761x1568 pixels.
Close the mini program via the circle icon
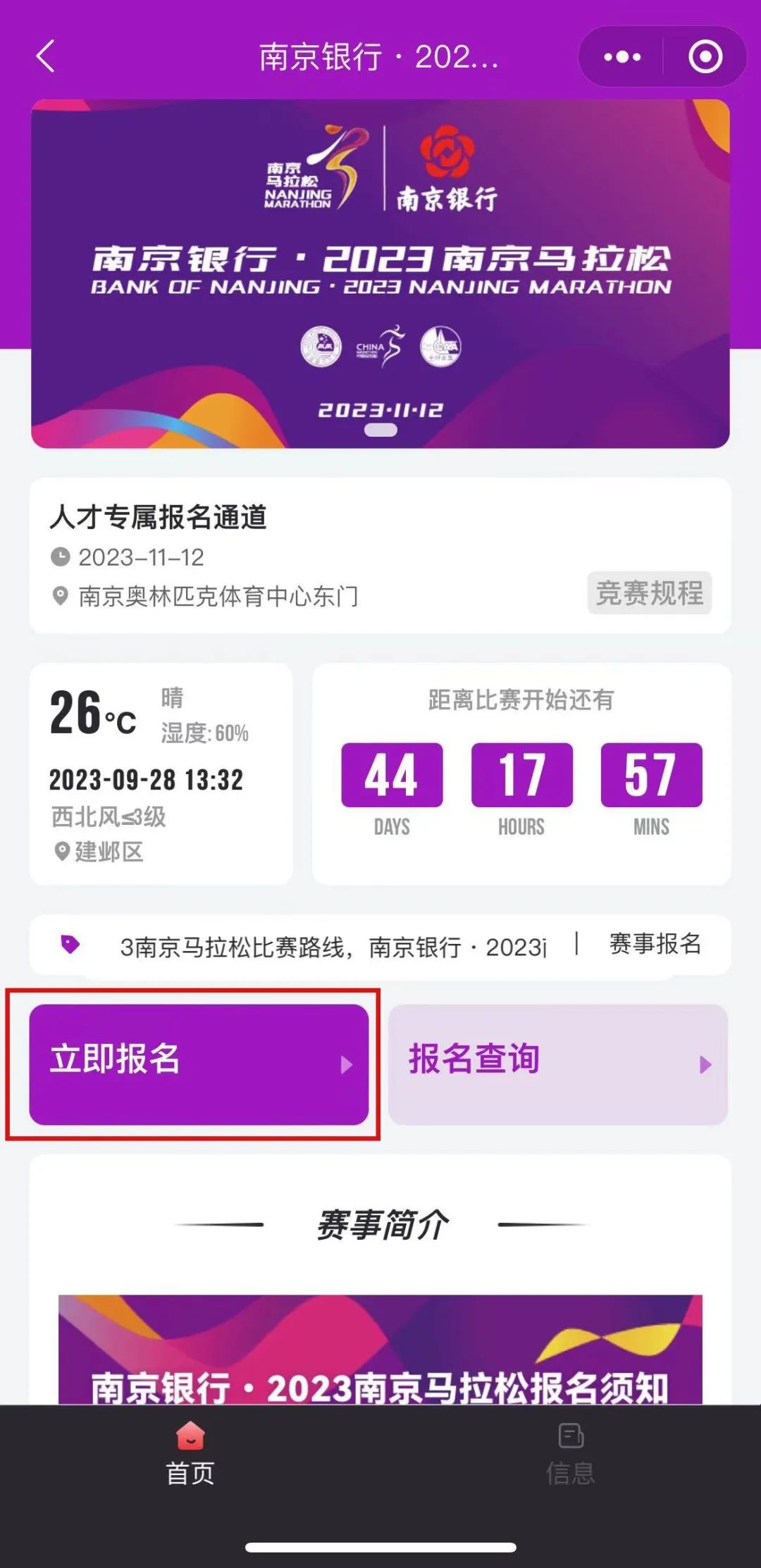(705, 57)
